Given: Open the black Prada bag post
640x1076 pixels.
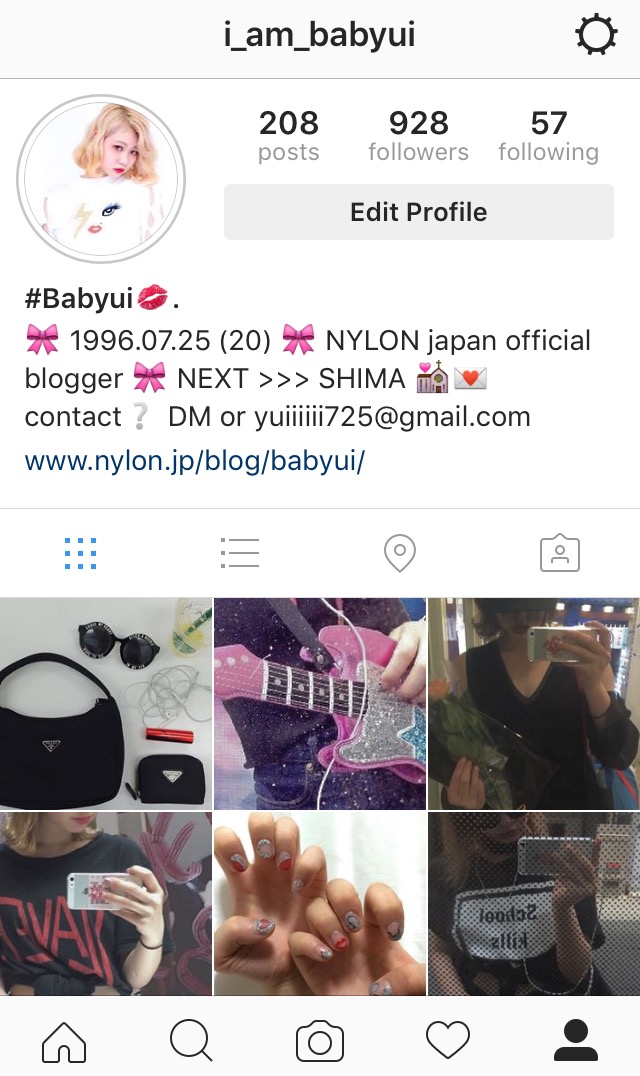Looking at the screenshot, I should click(x=106, y=703).
